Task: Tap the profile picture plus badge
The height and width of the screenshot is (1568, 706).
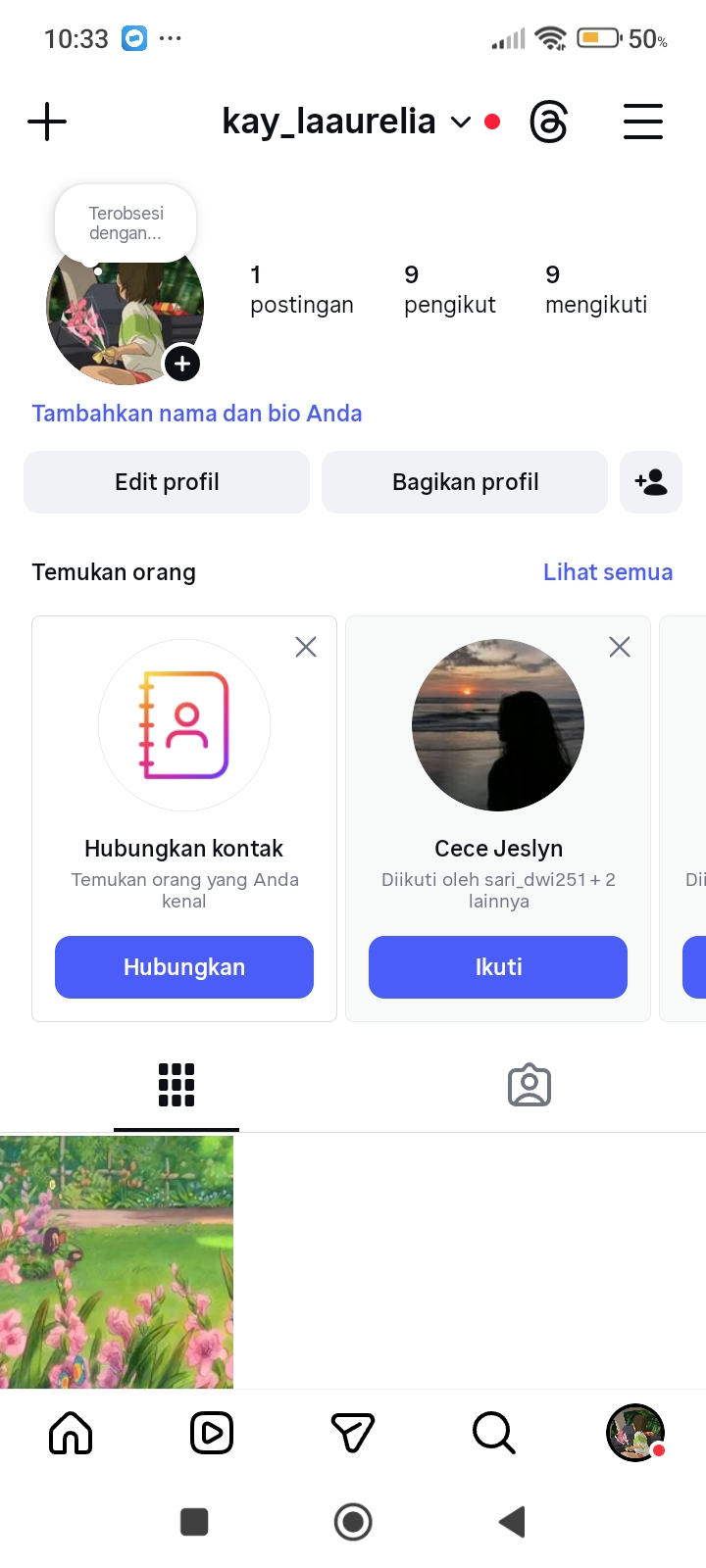Action: 182,364
